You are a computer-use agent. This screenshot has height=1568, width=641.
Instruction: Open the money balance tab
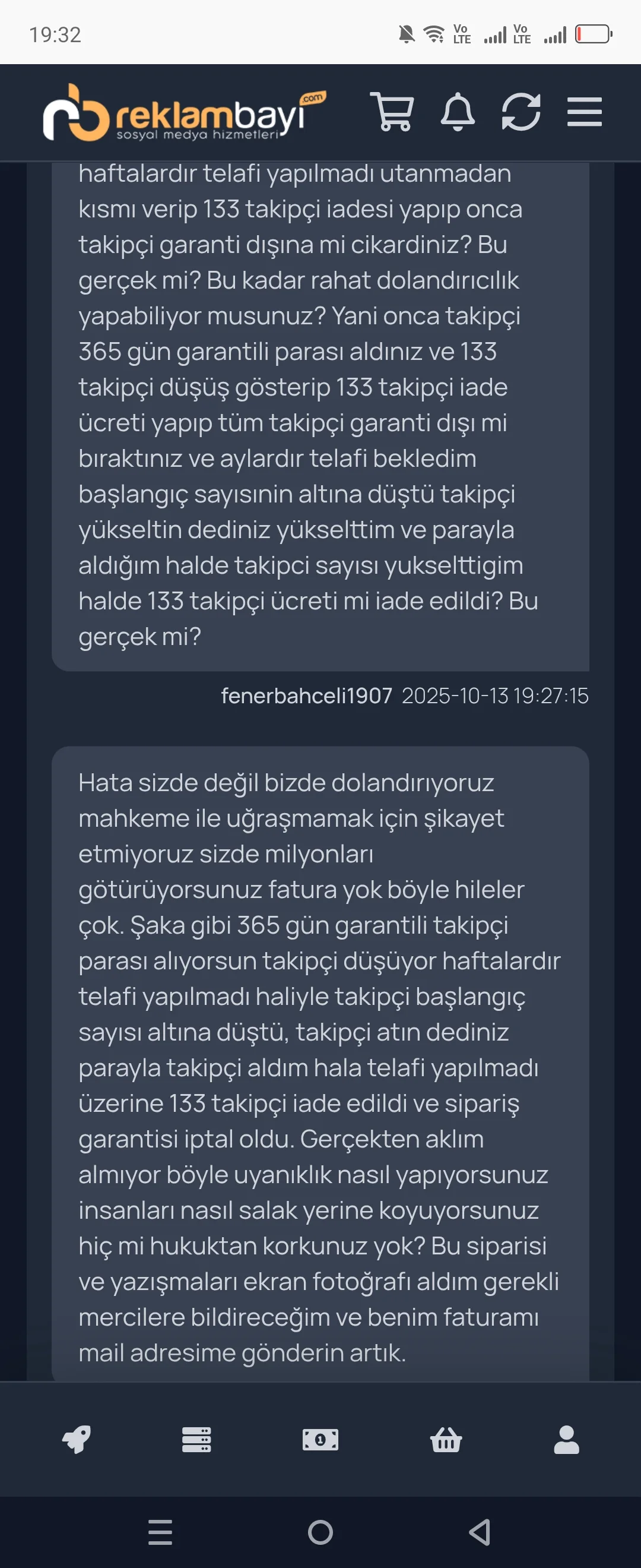pos(320,1440)
